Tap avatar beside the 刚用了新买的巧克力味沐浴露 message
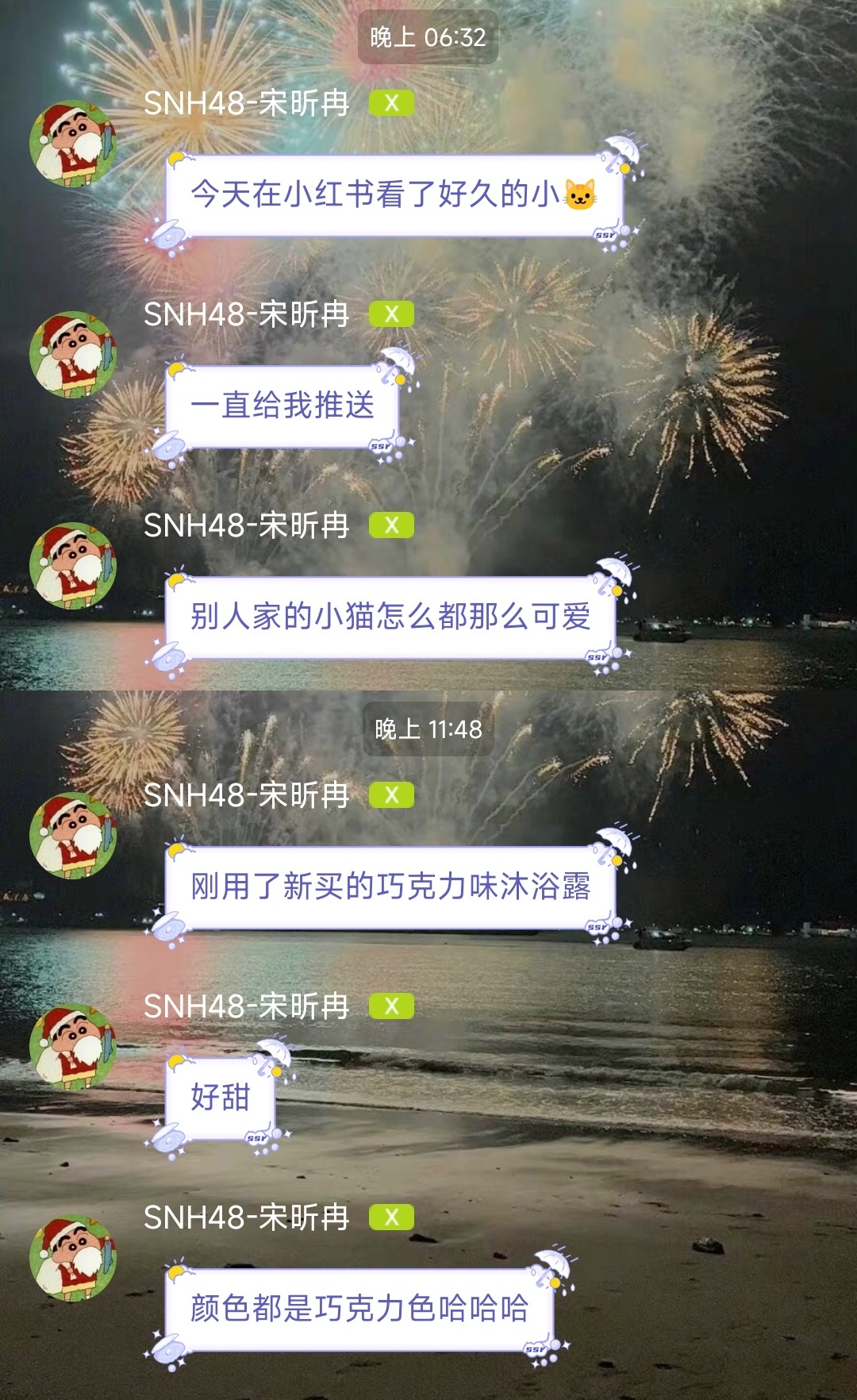The height and width of the screenshot is (1400, 857). click(x=73, y=836)
